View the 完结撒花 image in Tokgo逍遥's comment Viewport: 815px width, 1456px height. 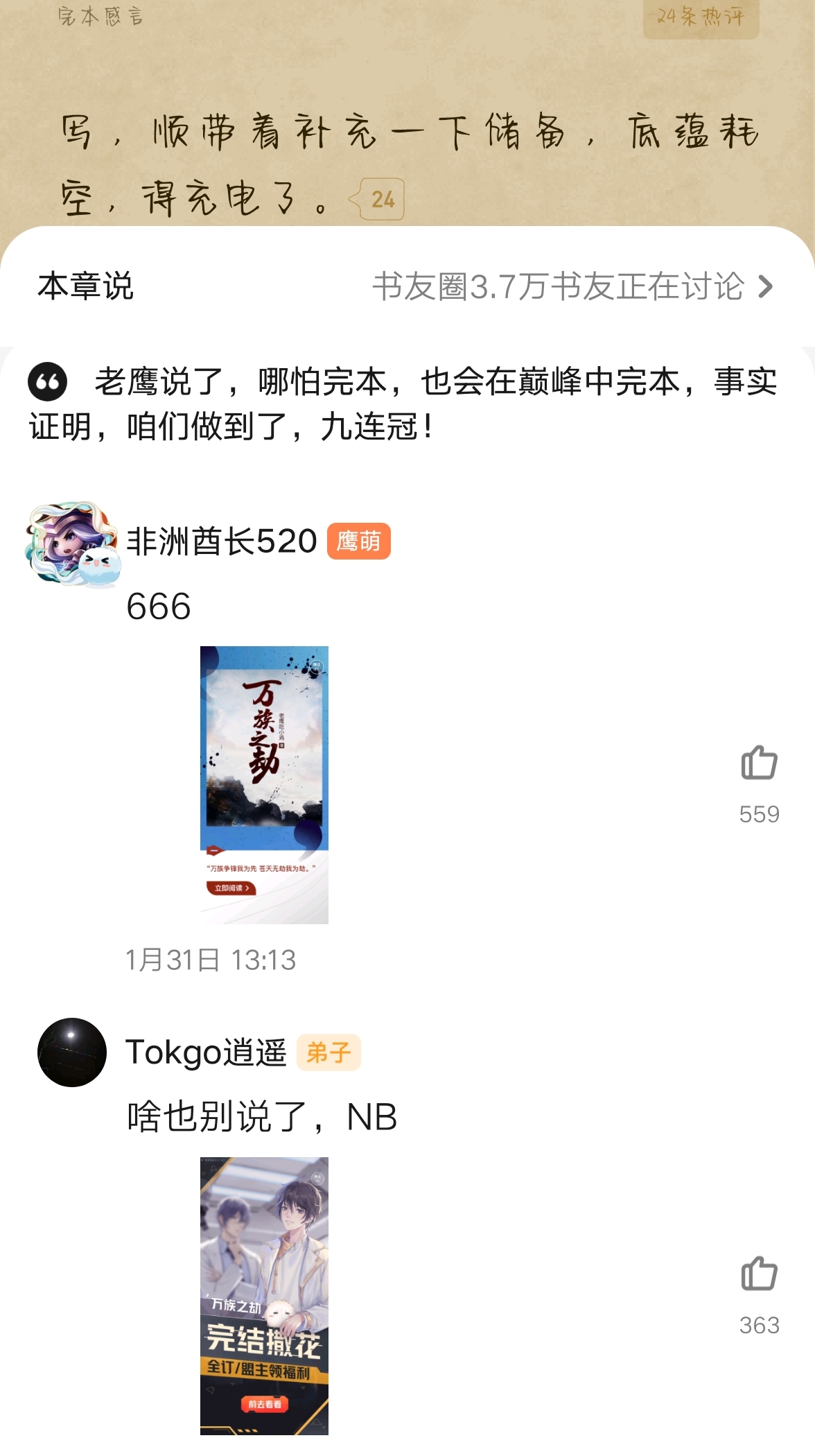(264, 1295)
